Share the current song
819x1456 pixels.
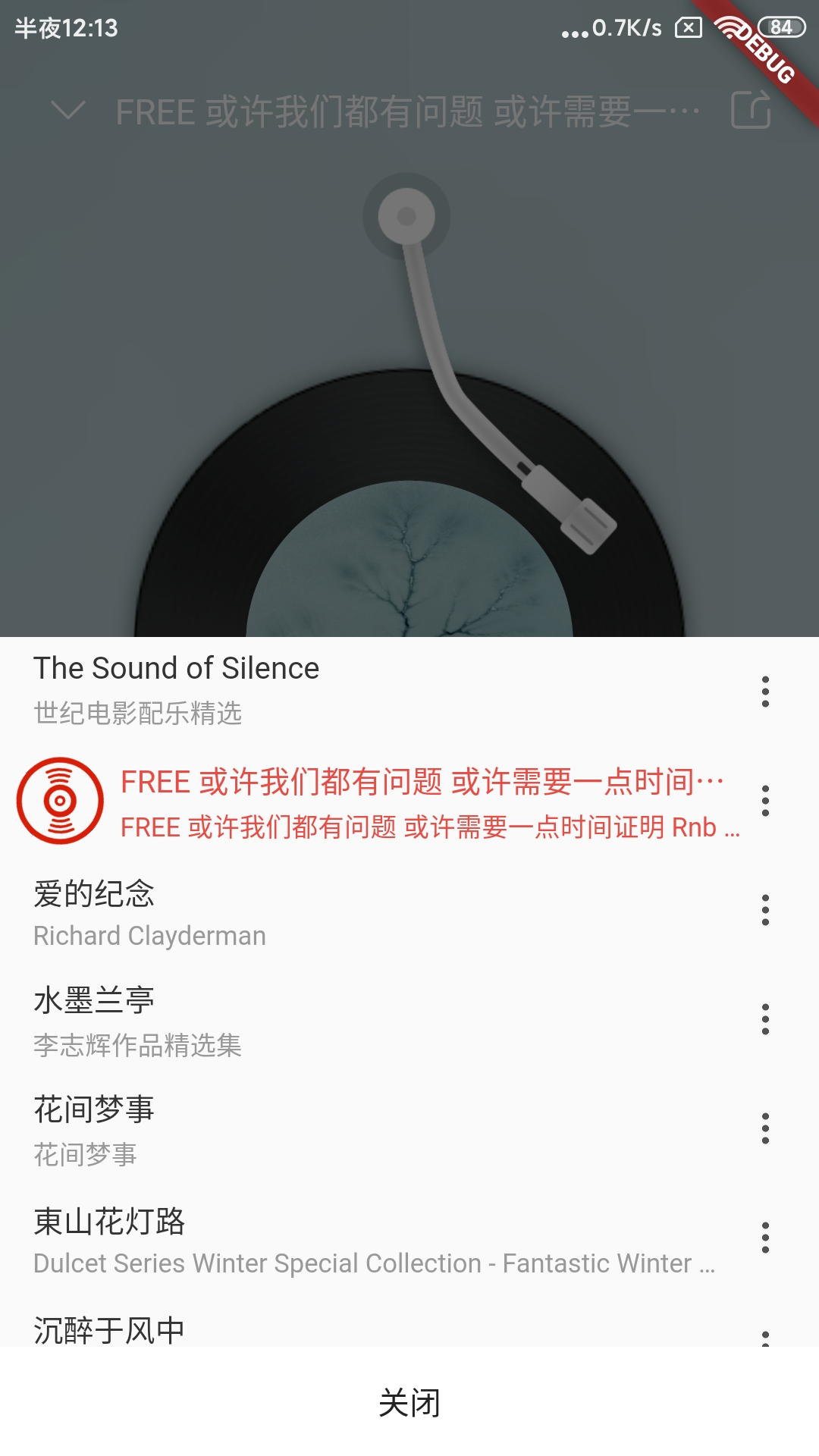[751, 111]
